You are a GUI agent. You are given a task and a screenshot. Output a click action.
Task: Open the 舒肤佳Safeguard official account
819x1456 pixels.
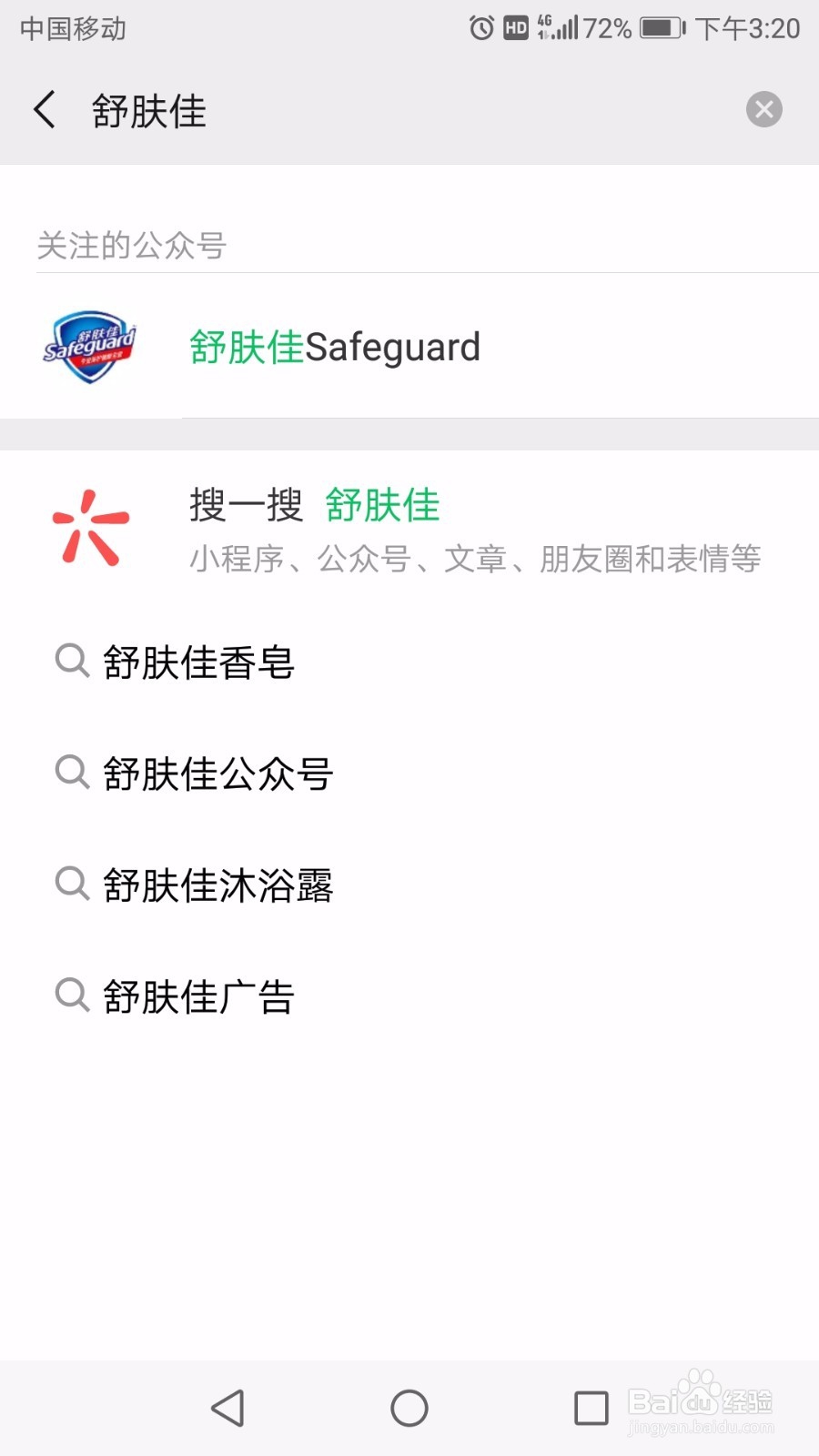click(334, 348)
